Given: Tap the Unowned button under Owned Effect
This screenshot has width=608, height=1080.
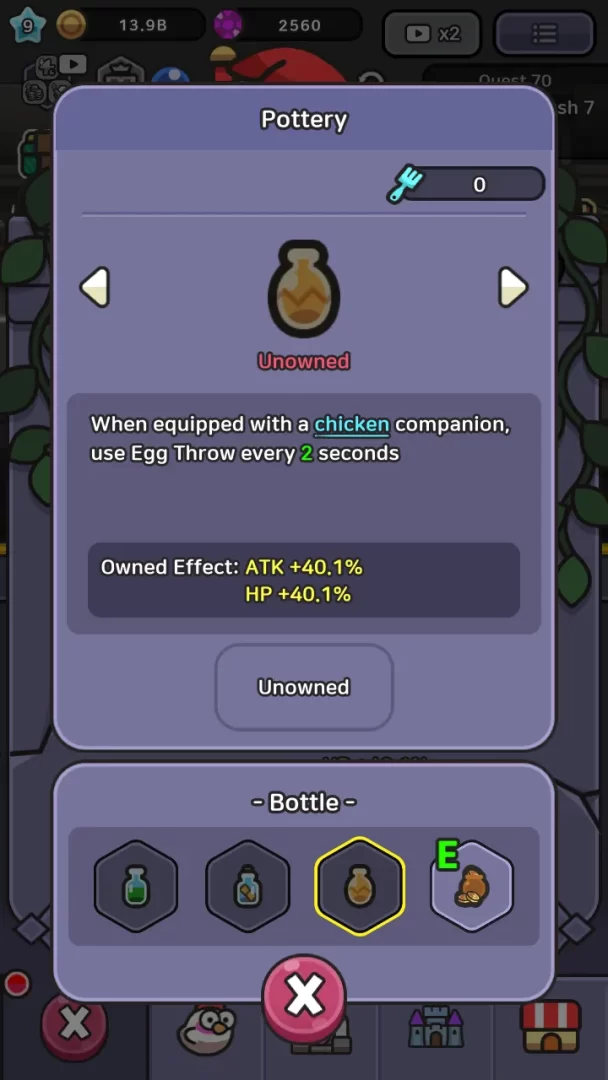Looking at the screenshot, I should (x=304, y=687).
